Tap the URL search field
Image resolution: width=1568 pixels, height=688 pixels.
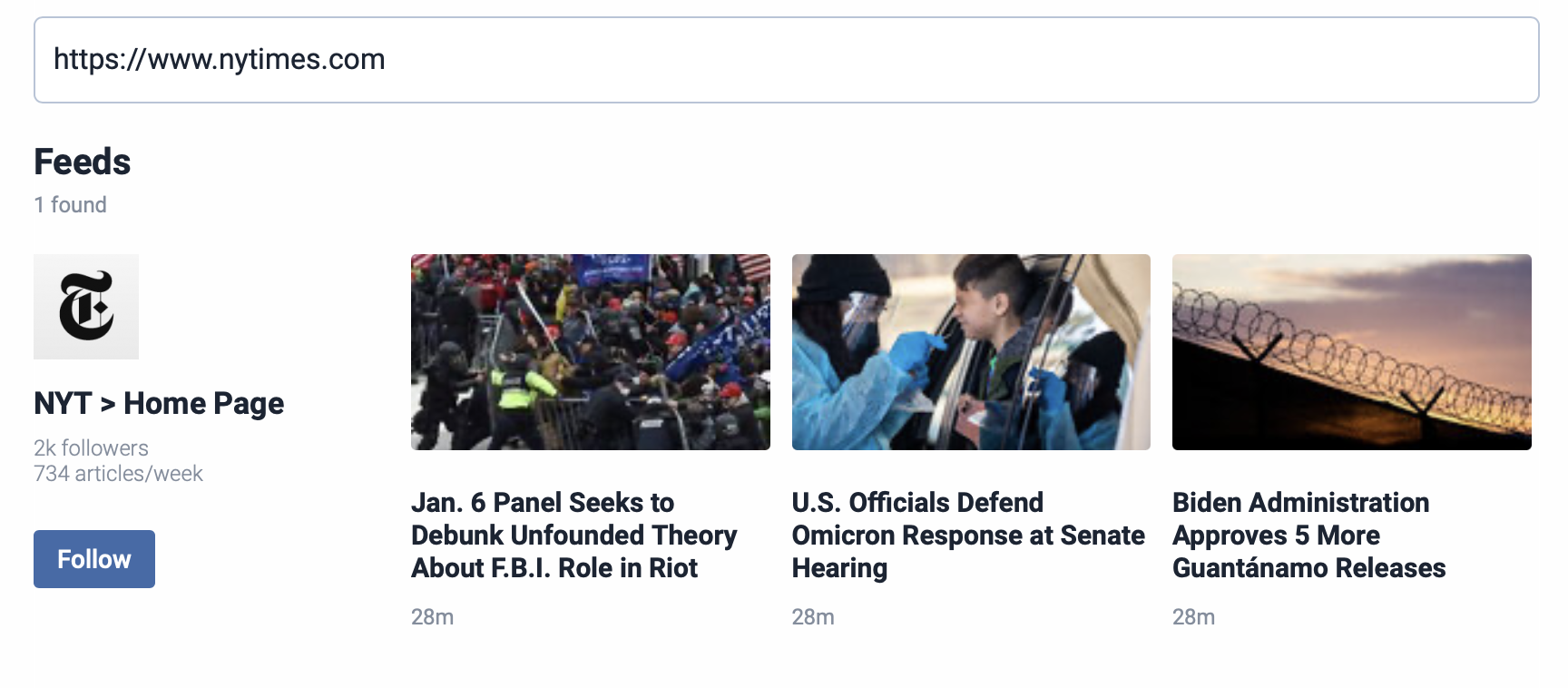point(786,60)
